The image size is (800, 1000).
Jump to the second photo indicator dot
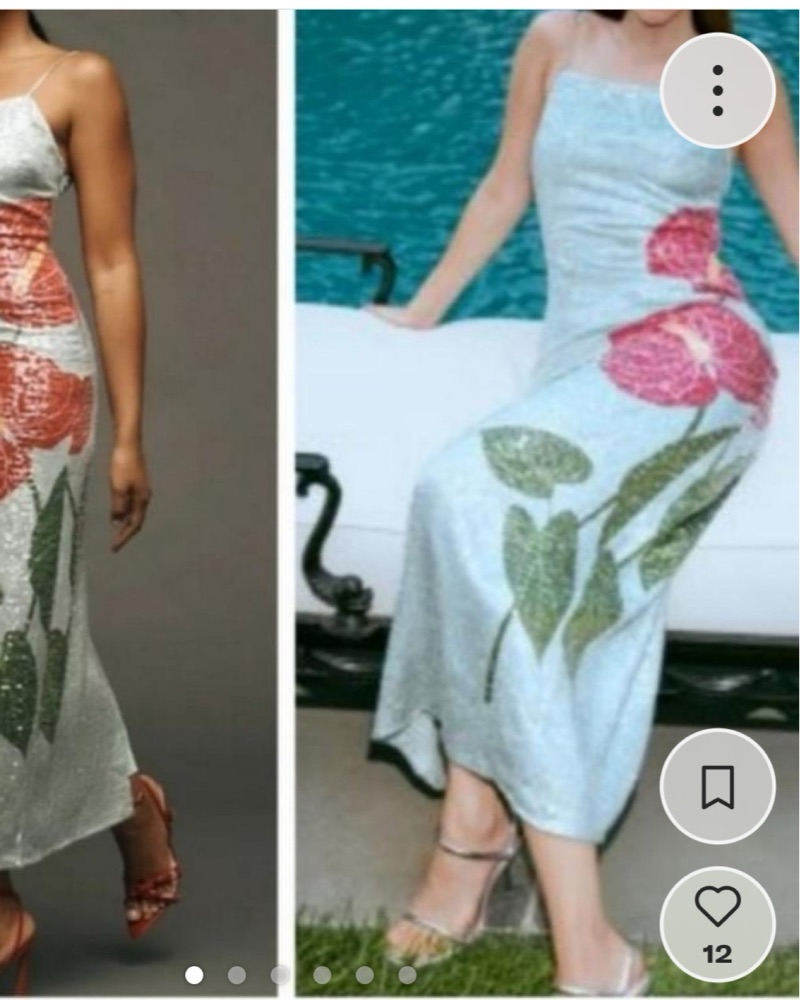pyautogui.click(x=237, y=974)
